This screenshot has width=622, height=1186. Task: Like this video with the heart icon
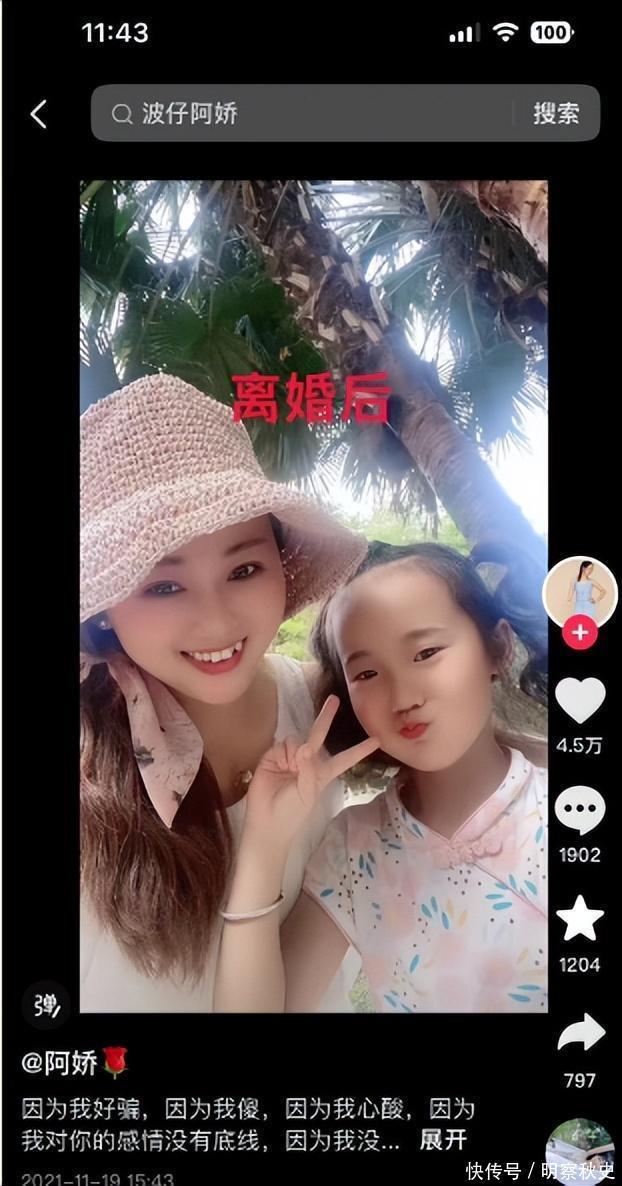point(580,700)
